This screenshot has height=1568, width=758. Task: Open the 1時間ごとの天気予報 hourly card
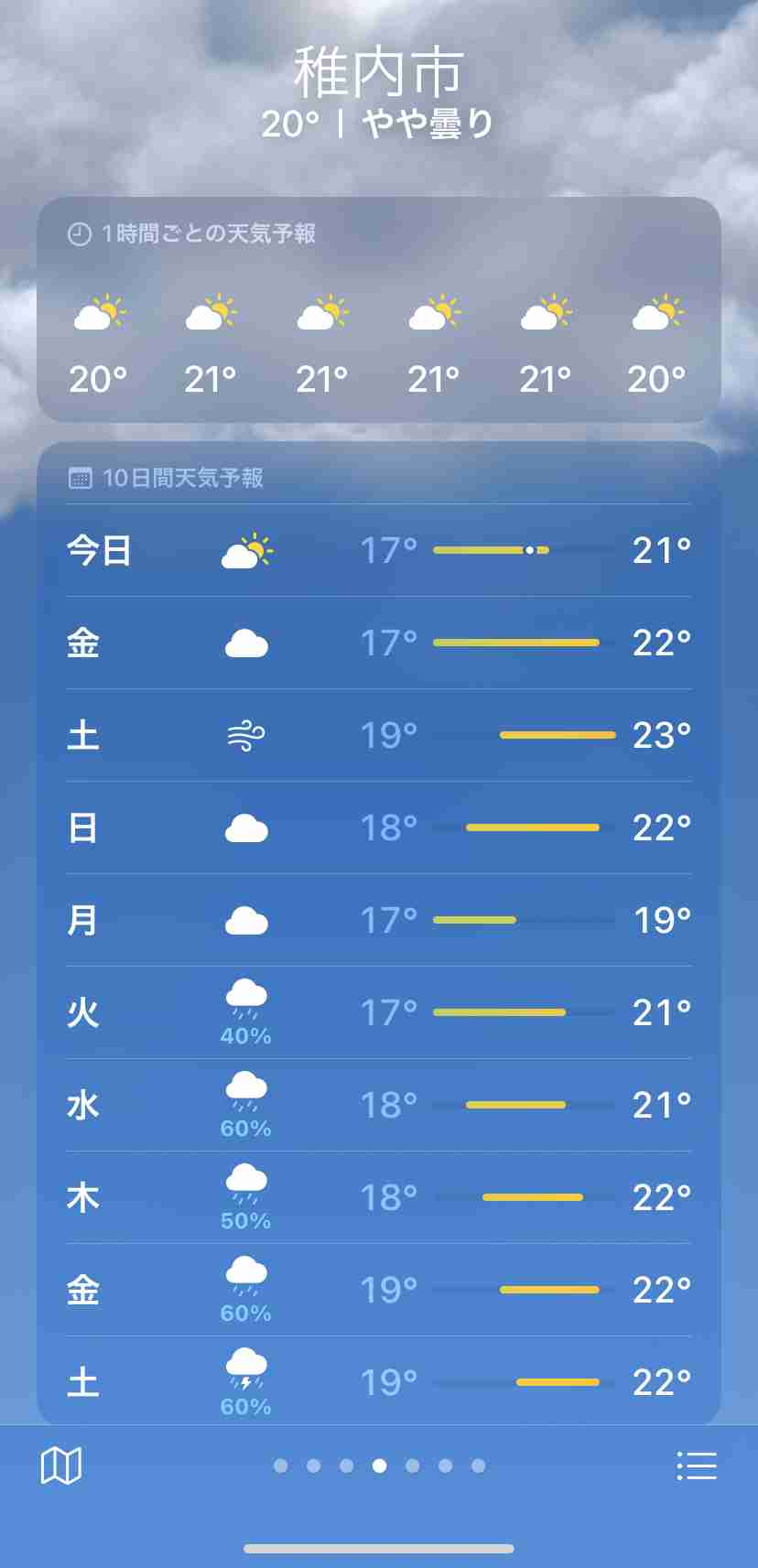[x=379, y=311]
